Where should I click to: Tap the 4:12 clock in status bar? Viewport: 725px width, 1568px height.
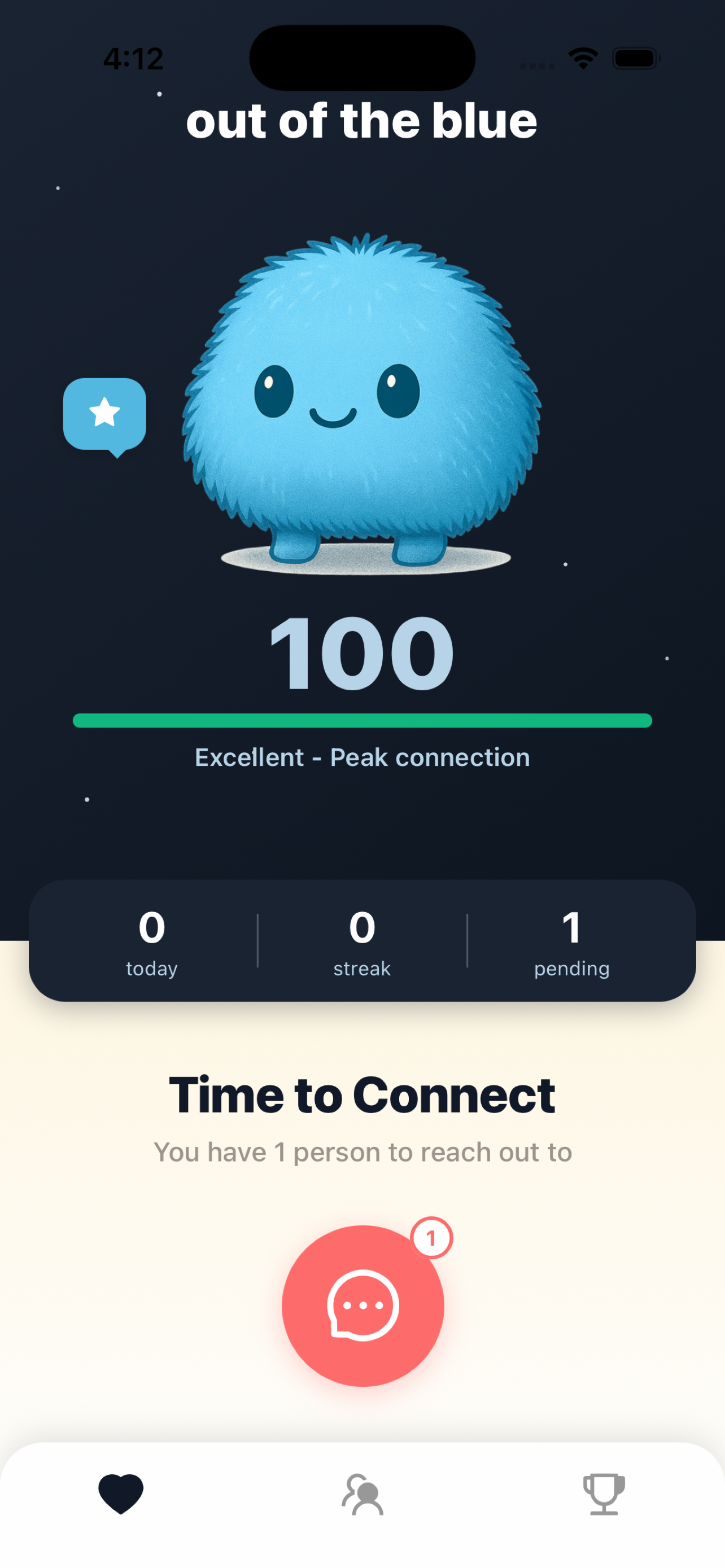[x=133, y=58]
